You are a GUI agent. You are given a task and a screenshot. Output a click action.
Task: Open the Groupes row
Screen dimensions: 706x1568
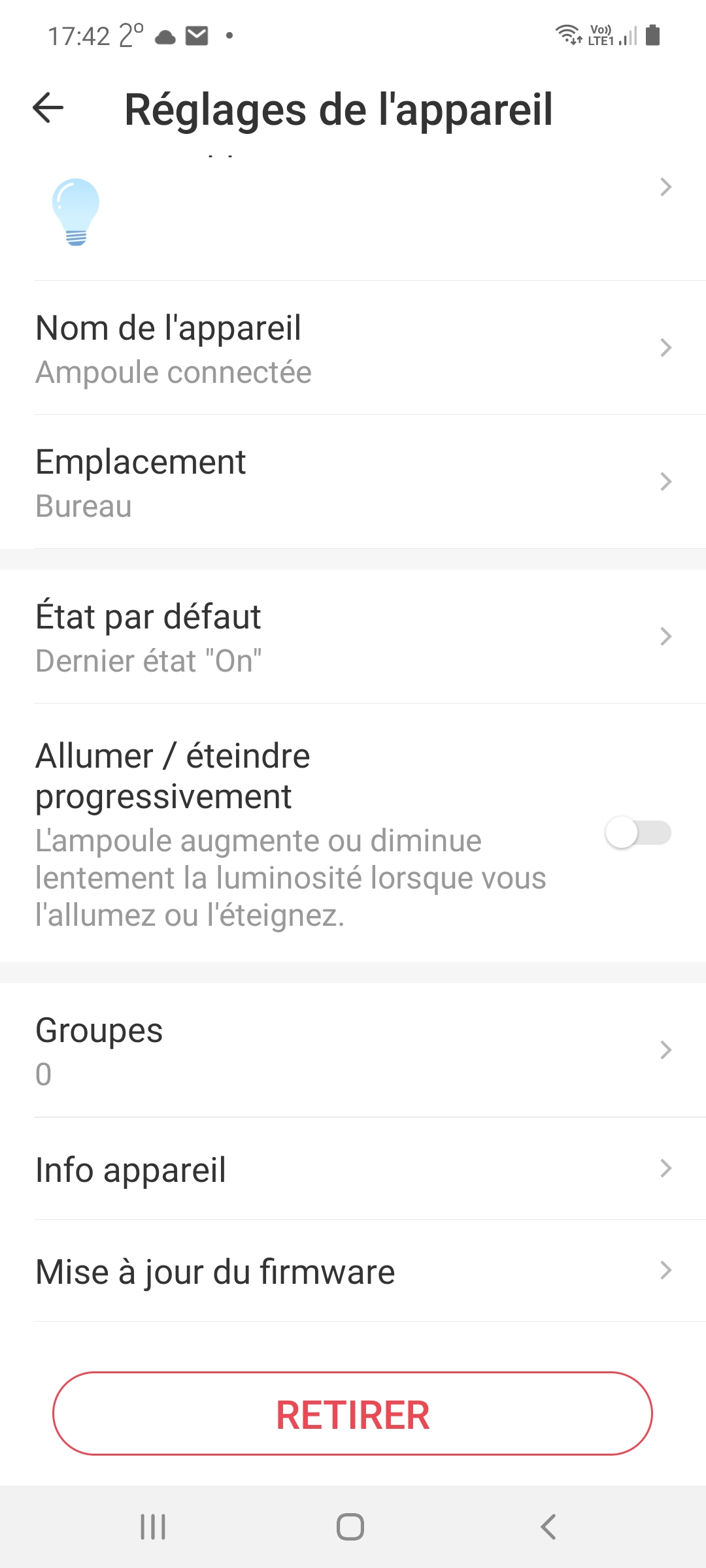click(x=353, y=1051)
